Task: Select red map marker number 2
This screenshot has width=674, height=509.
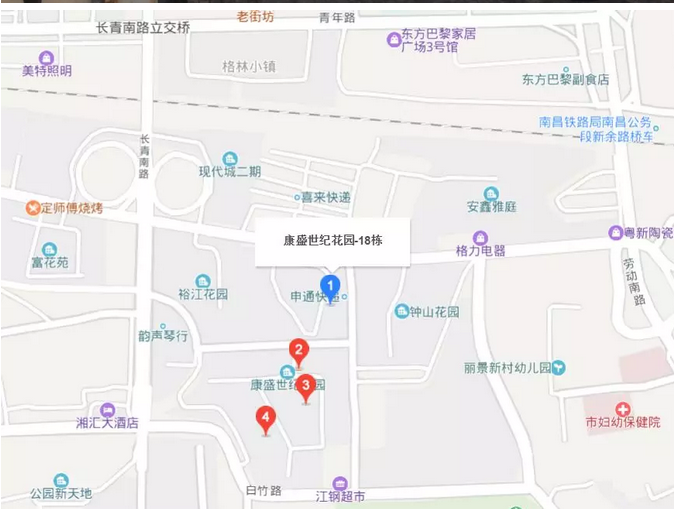Action: [297, 351]
